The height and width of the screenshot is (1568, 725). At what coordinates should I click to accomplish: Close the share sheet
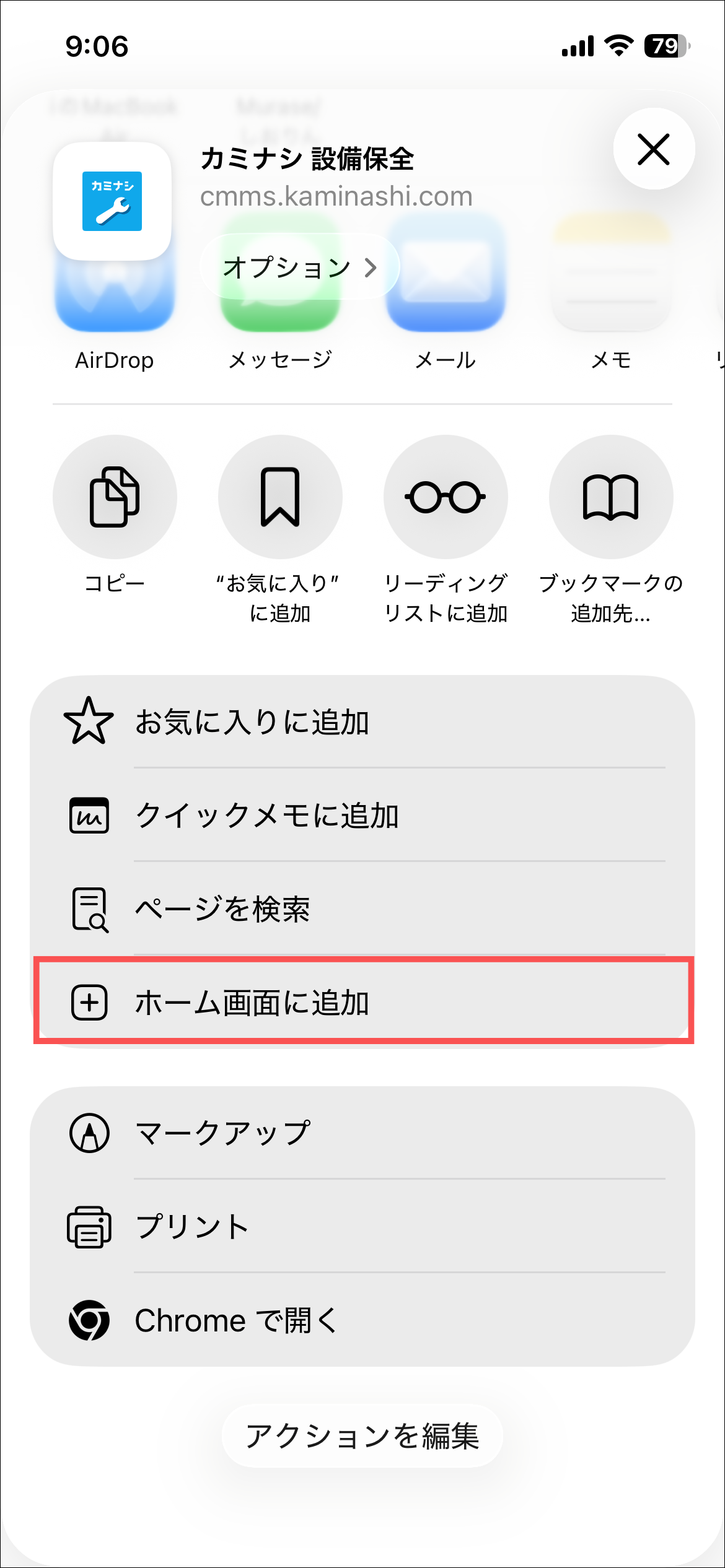pos(654,149)
